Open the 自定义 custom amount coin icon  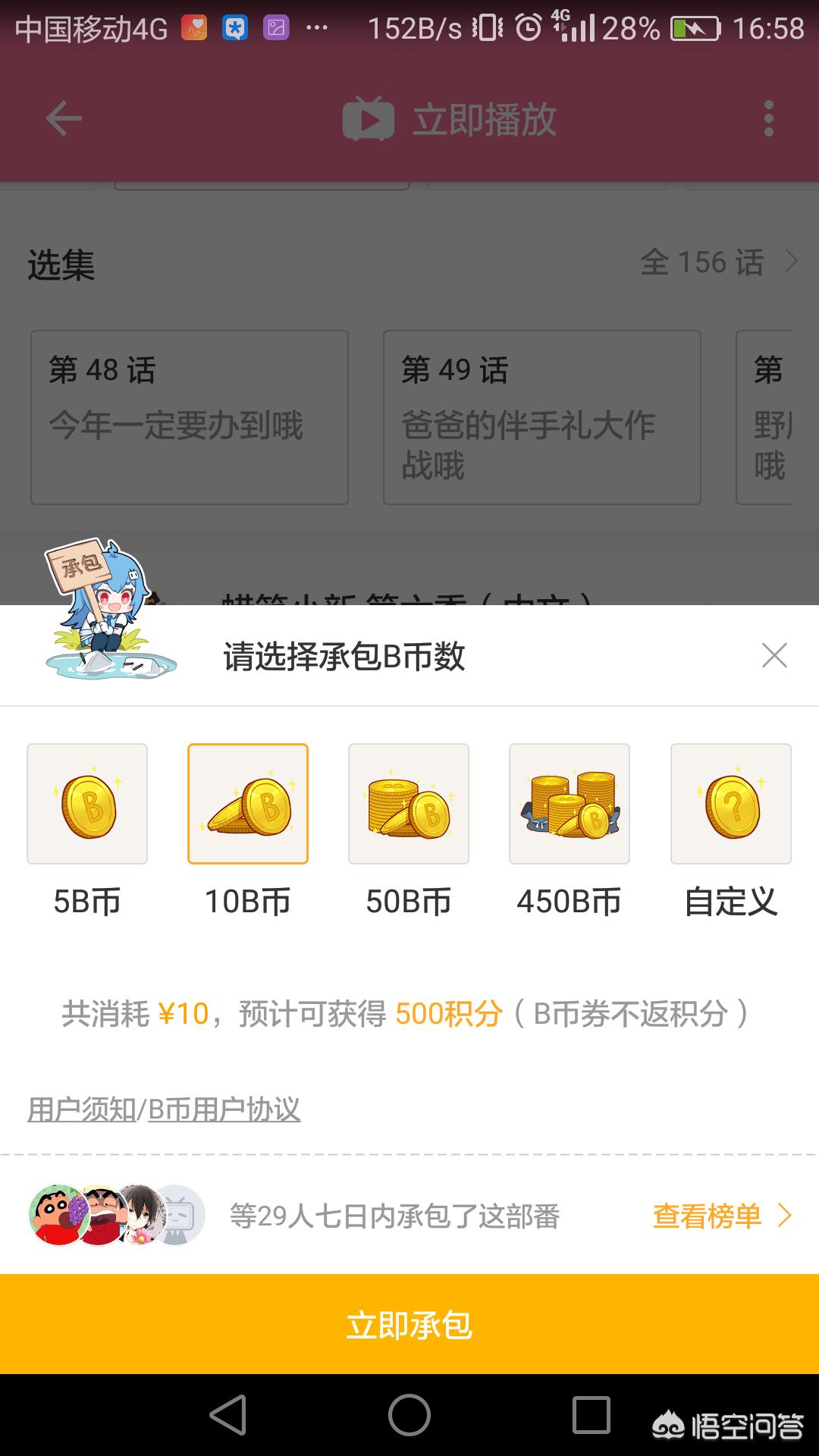pyautogui.click(x=730, y=803)
